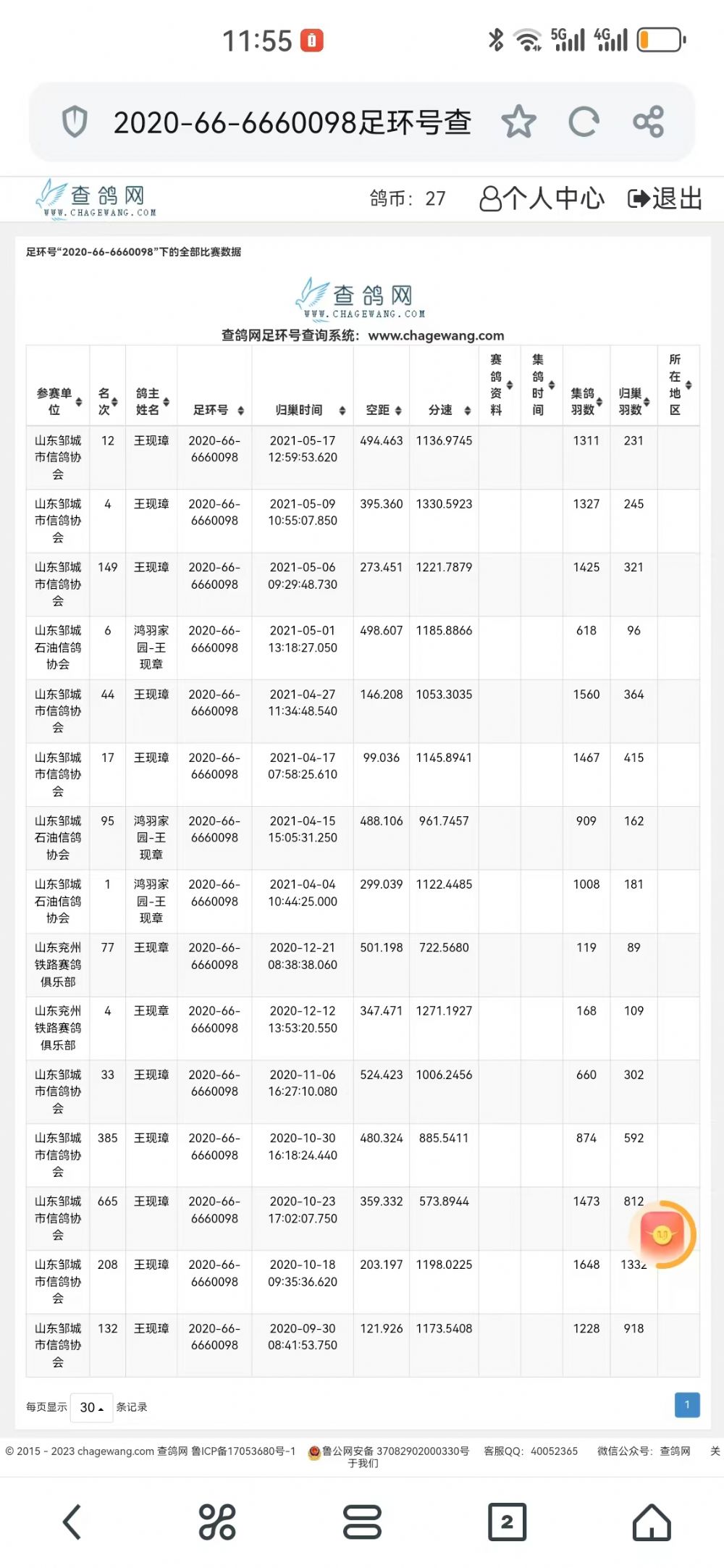Sort table by 参赛单位 column
The image size is (724, 1568).
(58, 401)
